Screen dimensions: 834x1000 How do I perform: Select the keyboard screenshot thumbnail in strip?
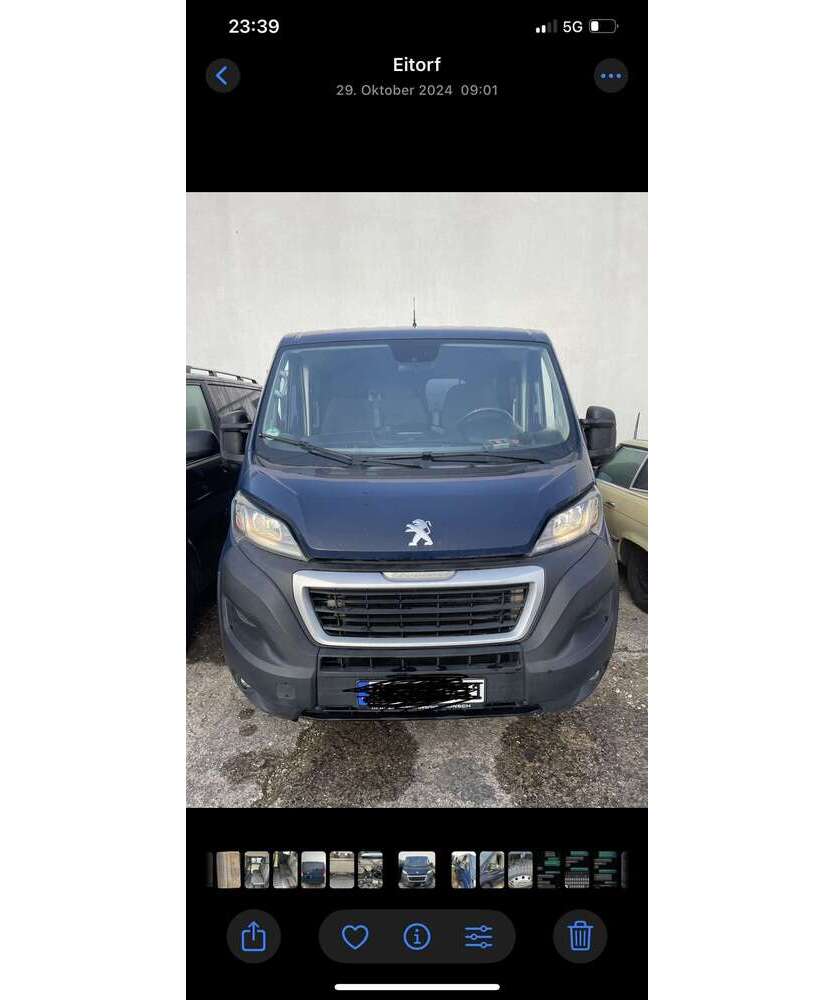tap(577, 870)
